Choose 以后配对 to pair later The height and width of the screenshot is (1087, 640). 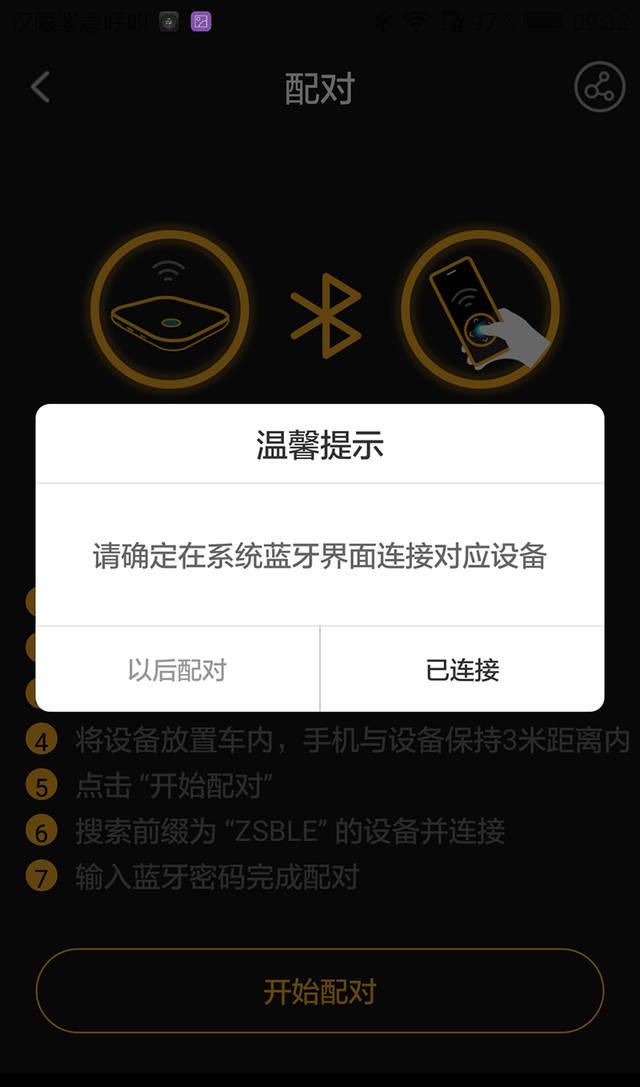pyautogui.click(x=177, y=669)
